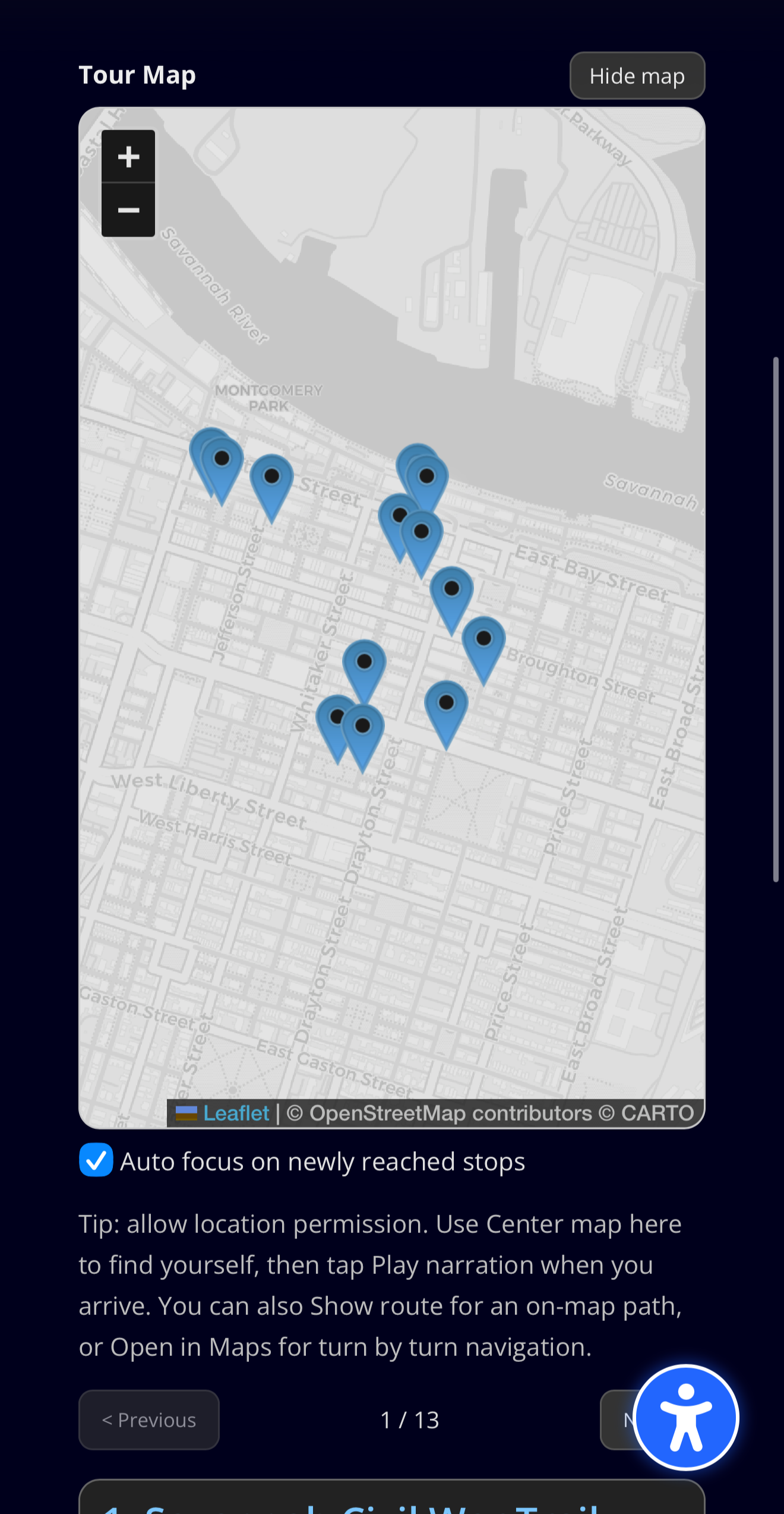Uncheck auto focus on newly reached stops

pyautogui.click(x=96, y=1160)
